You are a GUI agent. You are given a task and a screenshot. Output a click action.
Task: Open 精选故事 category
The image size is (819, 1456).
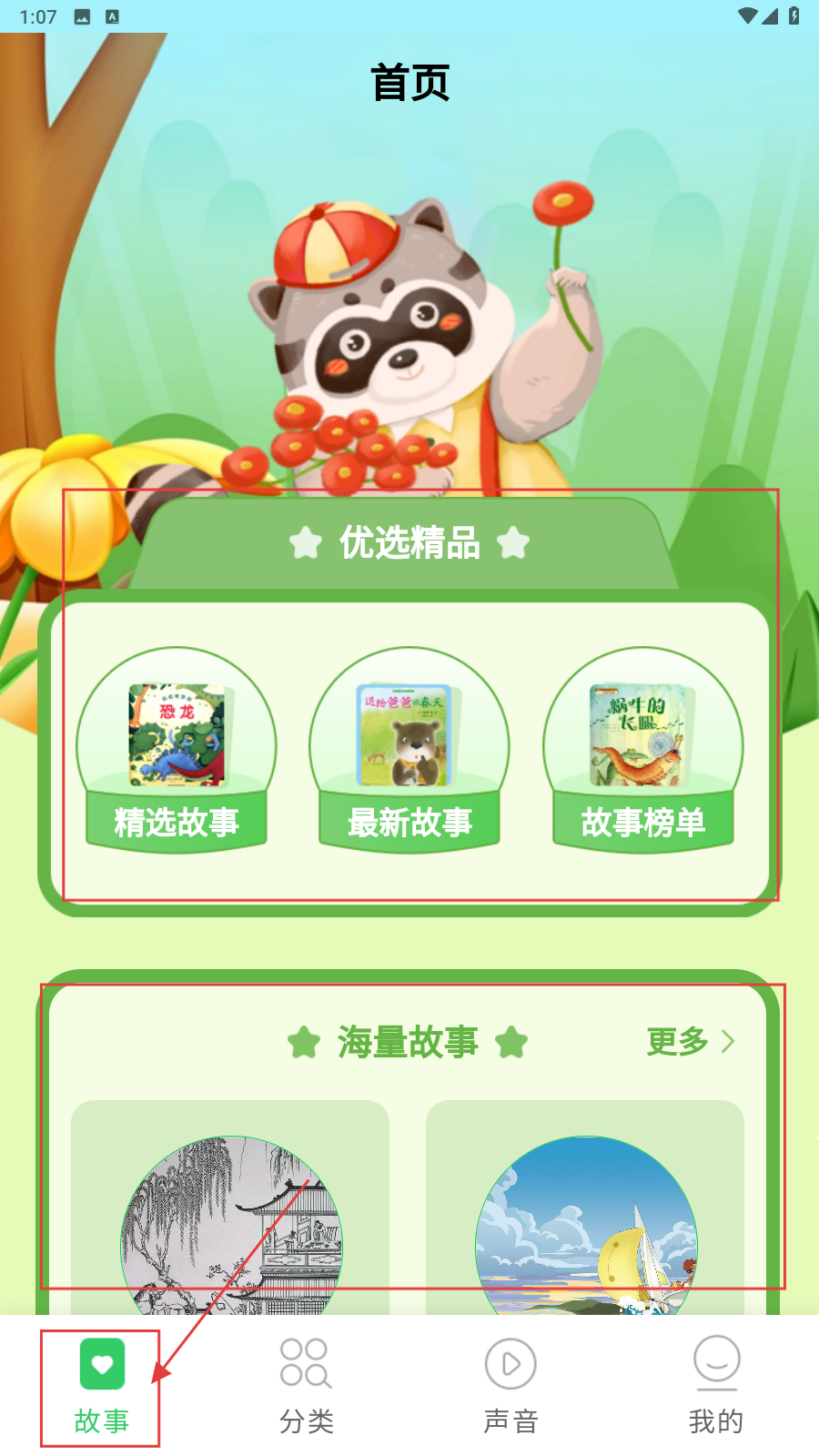tap(177, 751)
